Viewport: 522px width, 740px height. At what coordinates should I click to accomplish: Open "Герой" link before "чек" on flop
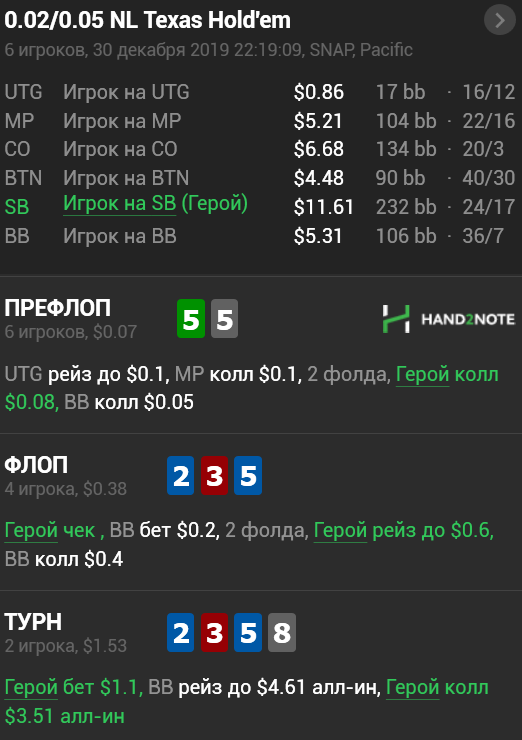(x=31, y=530)
